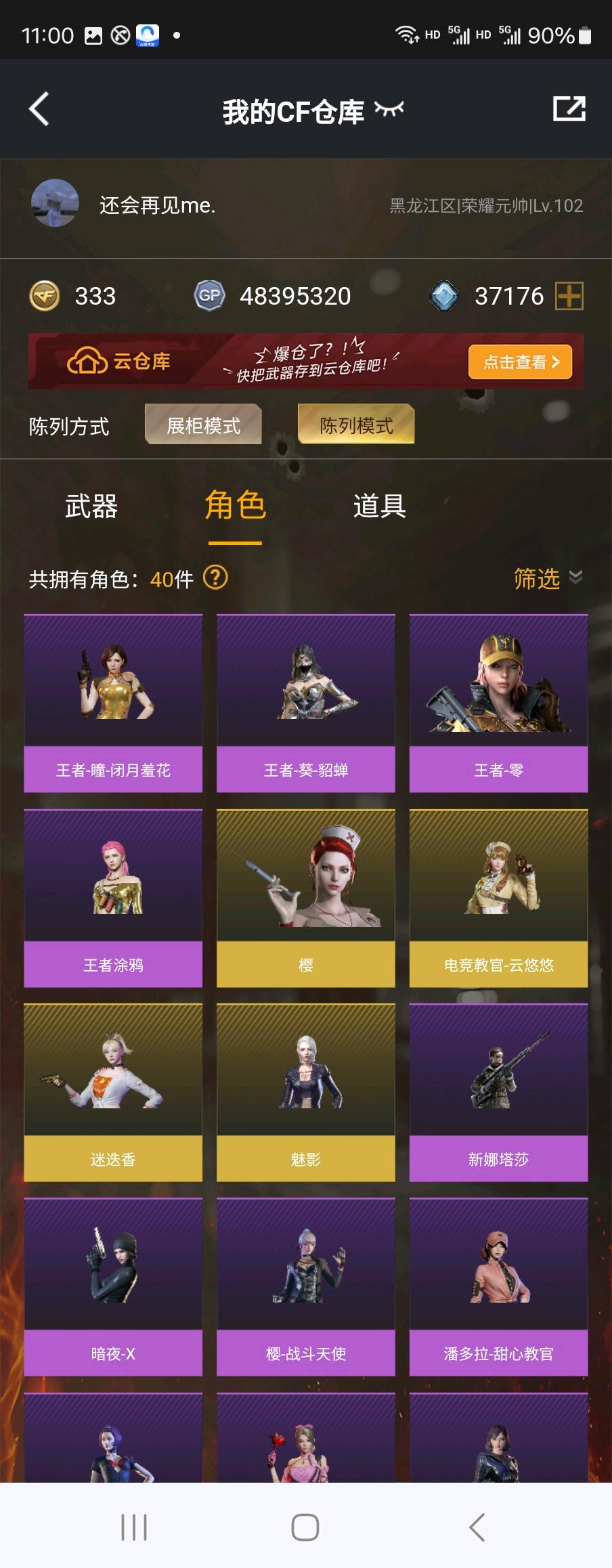Open character card 电竞教官-云悠悠
This screenshot has width=612, height=1568.
click(x=498, y=898)
